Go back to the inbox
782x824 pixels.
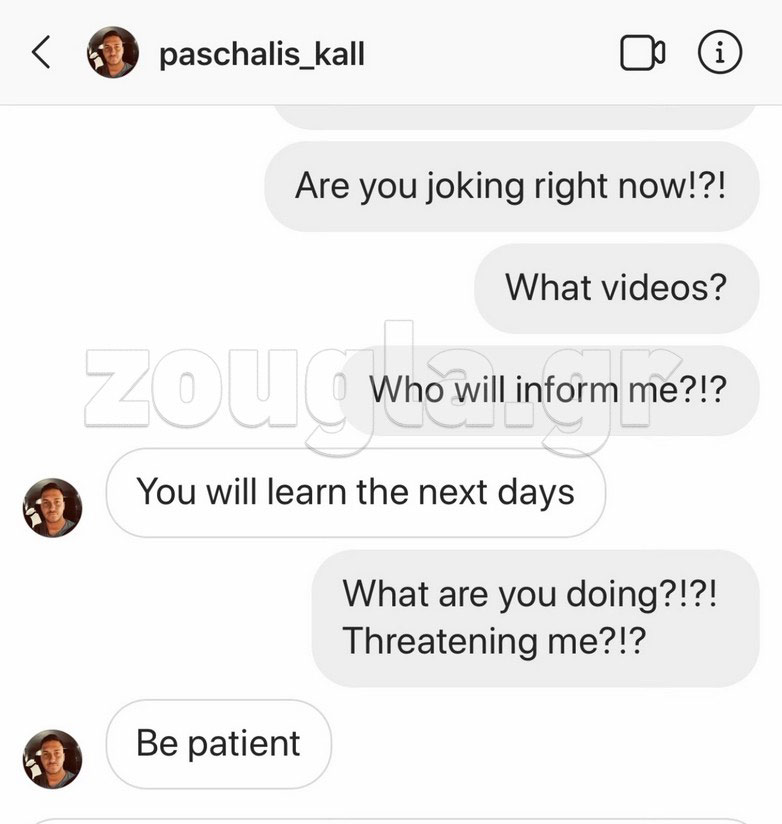coord(41,53)
